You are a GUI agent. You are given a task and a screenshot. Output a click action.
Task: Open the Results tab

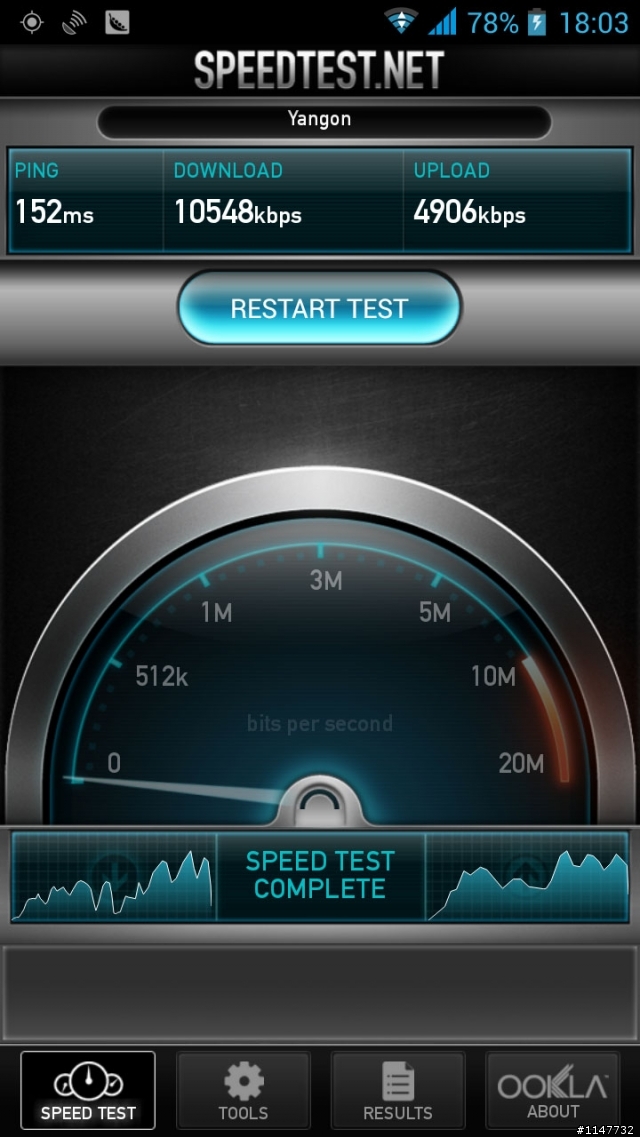[x=397, y=1091]
